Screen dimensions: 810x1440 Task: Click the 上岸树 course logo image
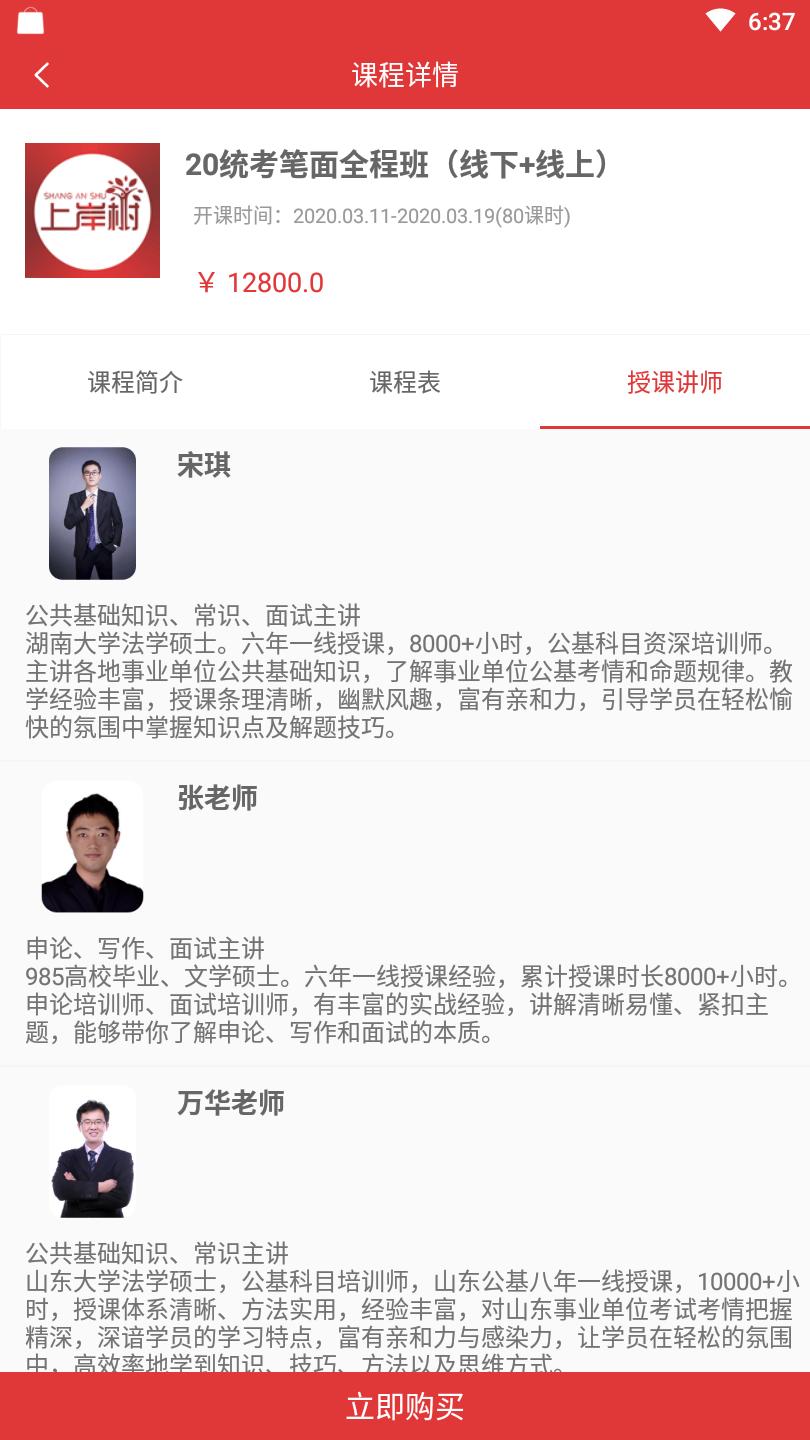(92, 212)
